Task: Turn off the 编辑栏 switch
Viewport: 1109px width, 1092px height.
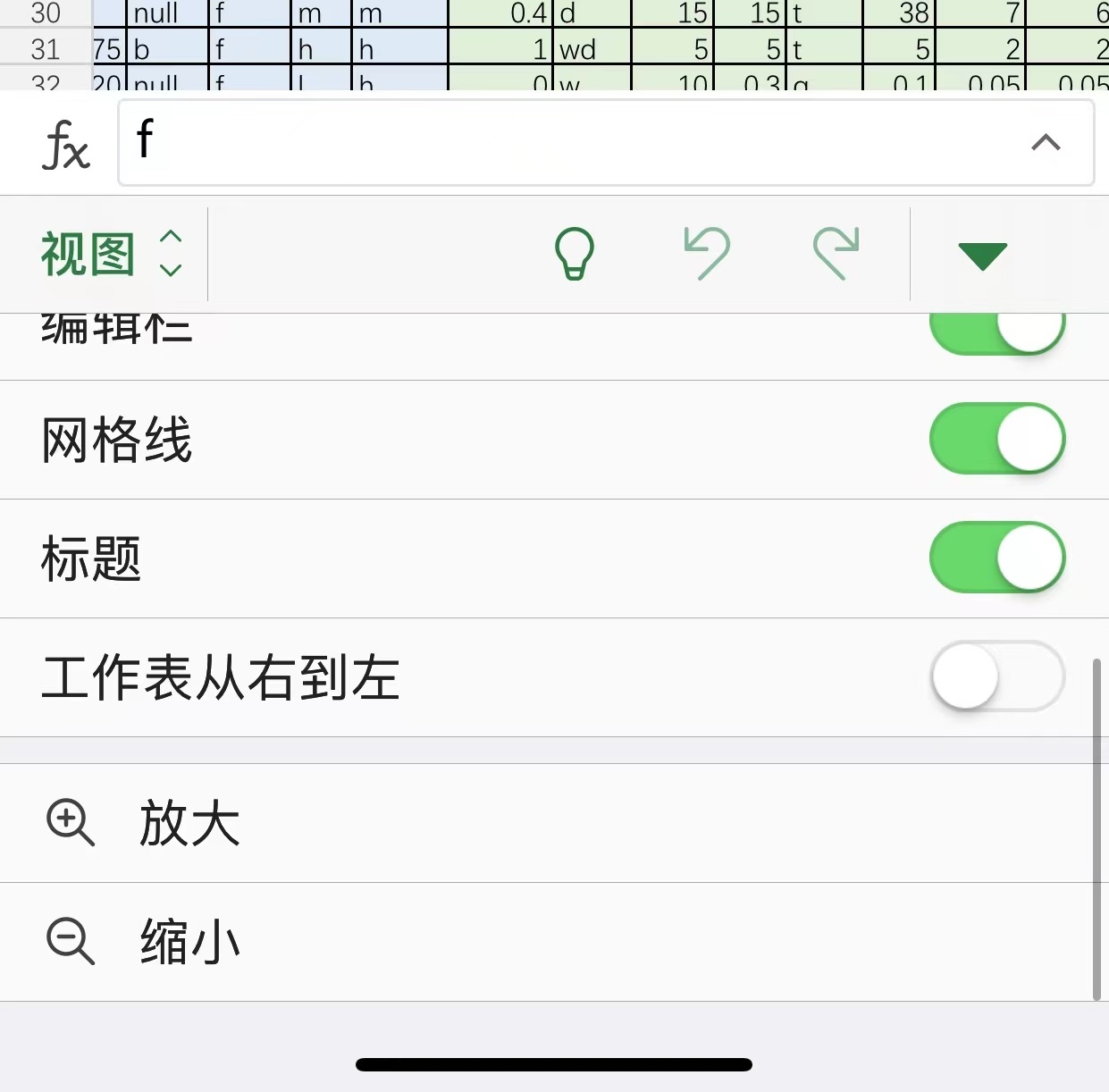Action: click(996, 332)
